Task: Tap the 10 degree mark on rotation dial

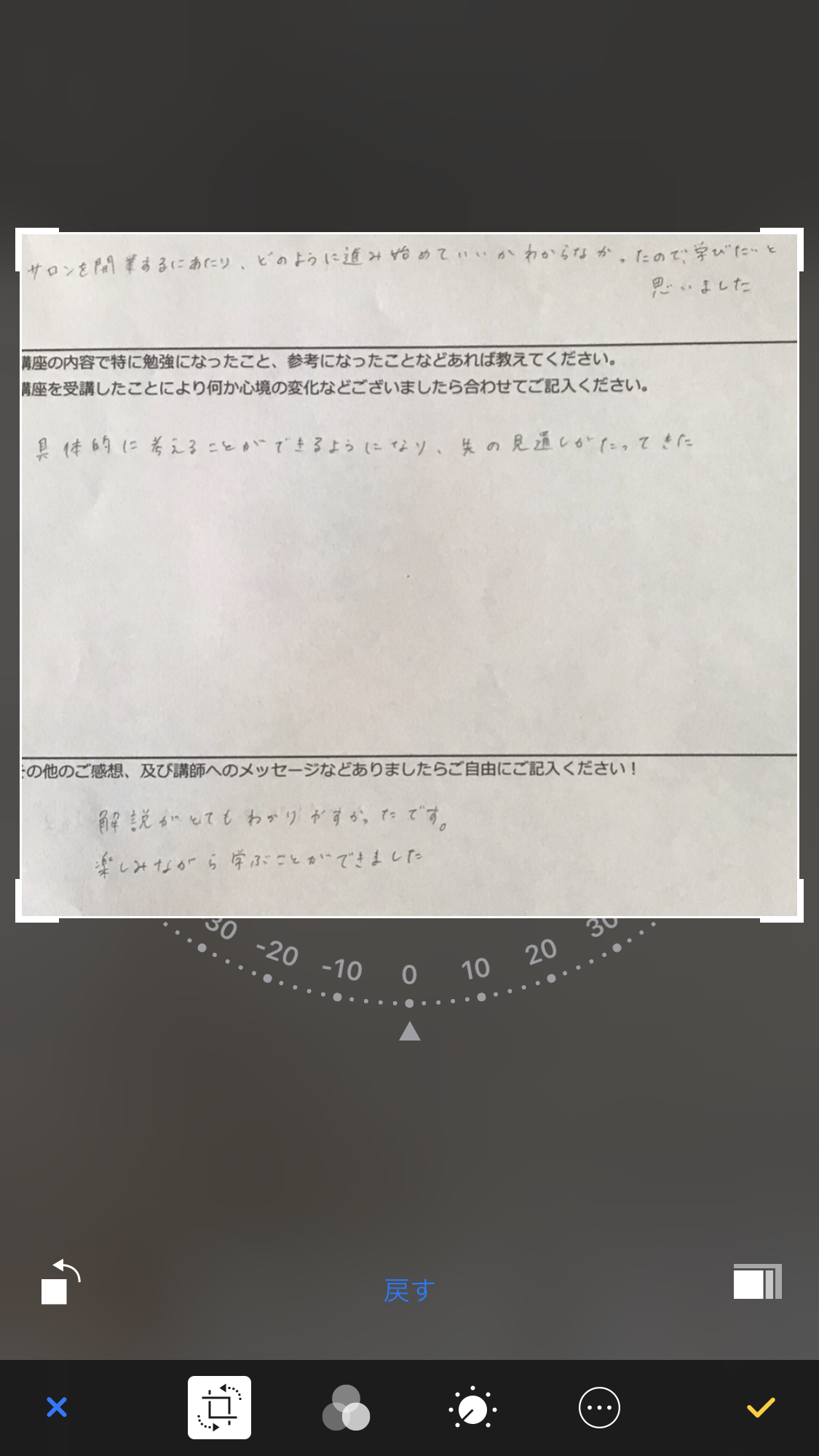Action: [x=475, y=968]
